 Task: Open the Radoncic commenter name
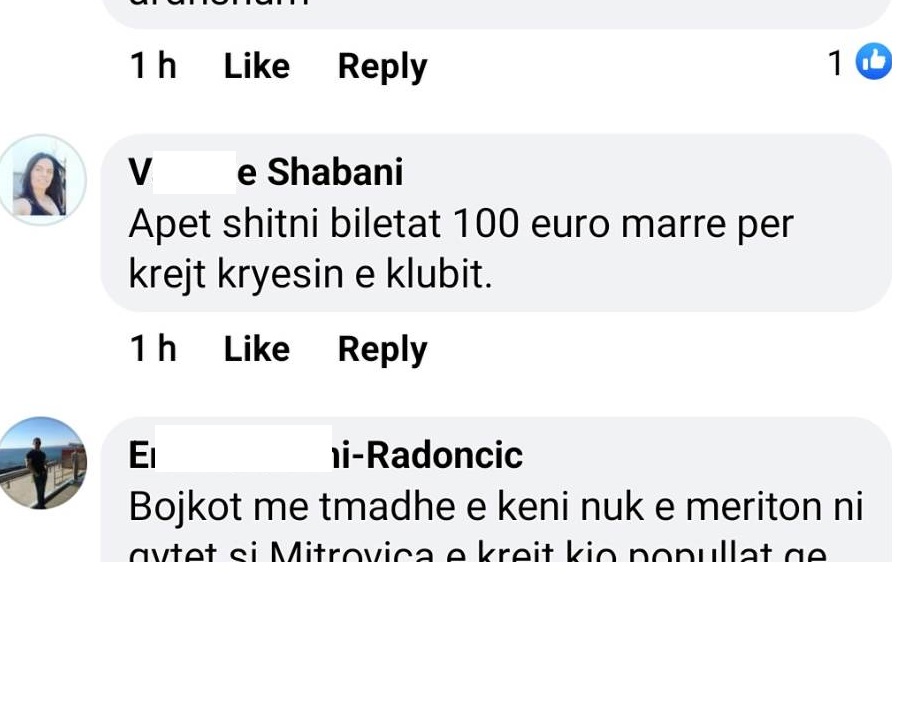[x=326, y=455]
